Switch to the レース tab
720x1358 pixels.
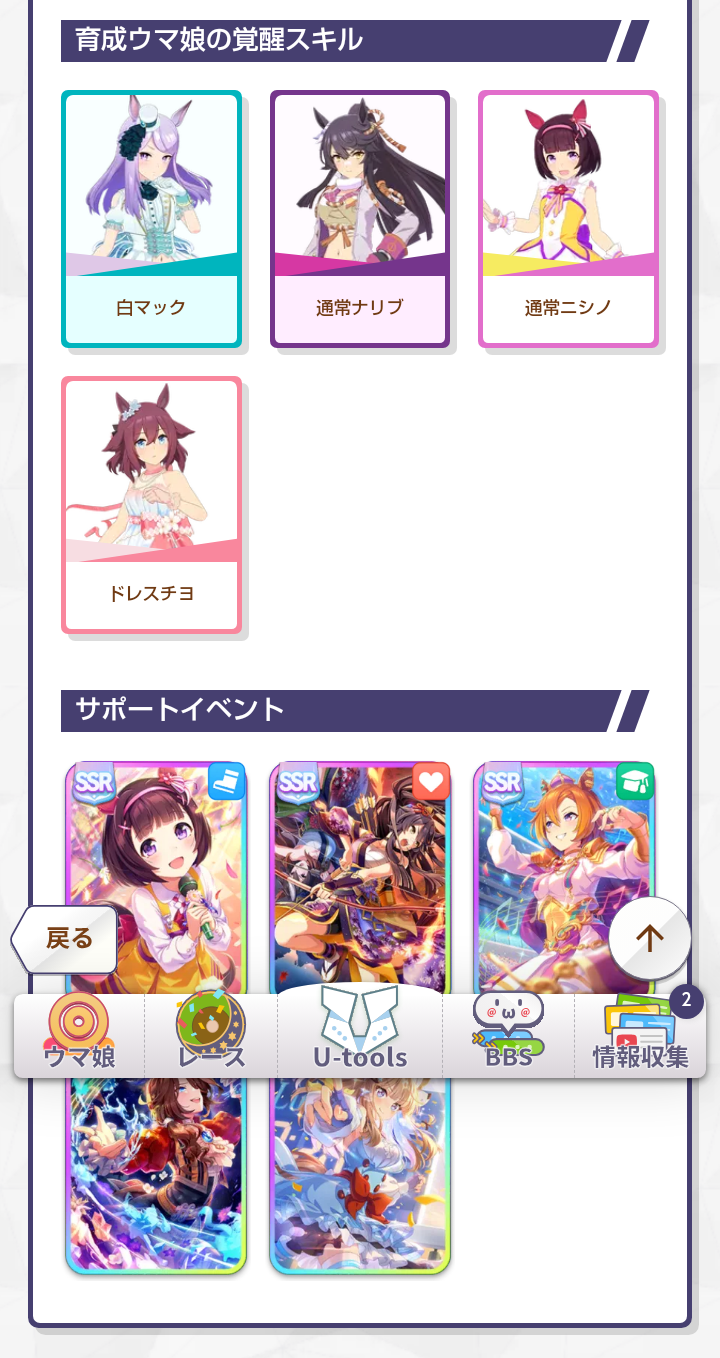211,1036
